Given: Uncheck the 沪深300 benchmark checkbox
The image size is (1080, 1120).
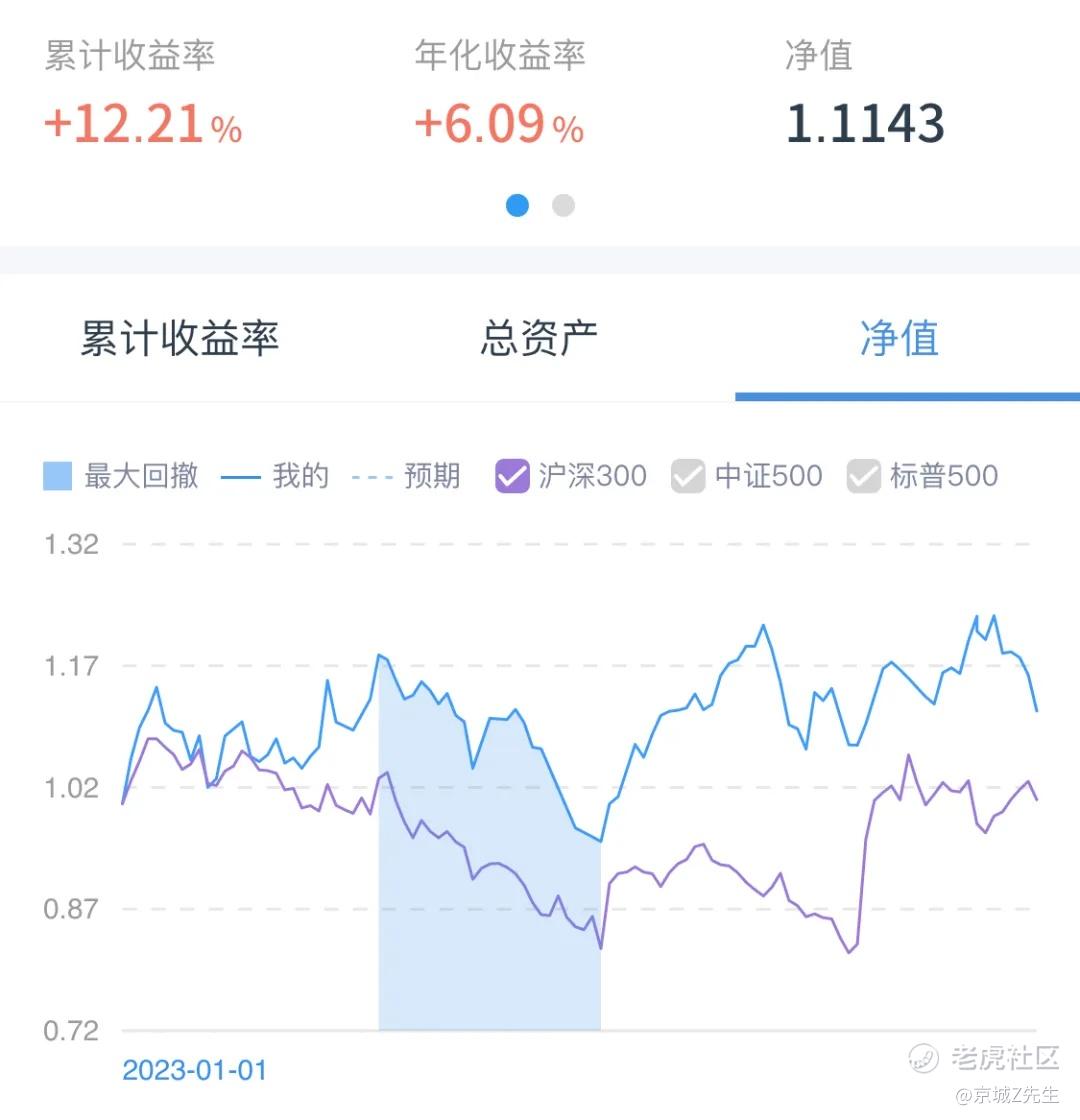Looking at the screenshot, I should point(512,476).
